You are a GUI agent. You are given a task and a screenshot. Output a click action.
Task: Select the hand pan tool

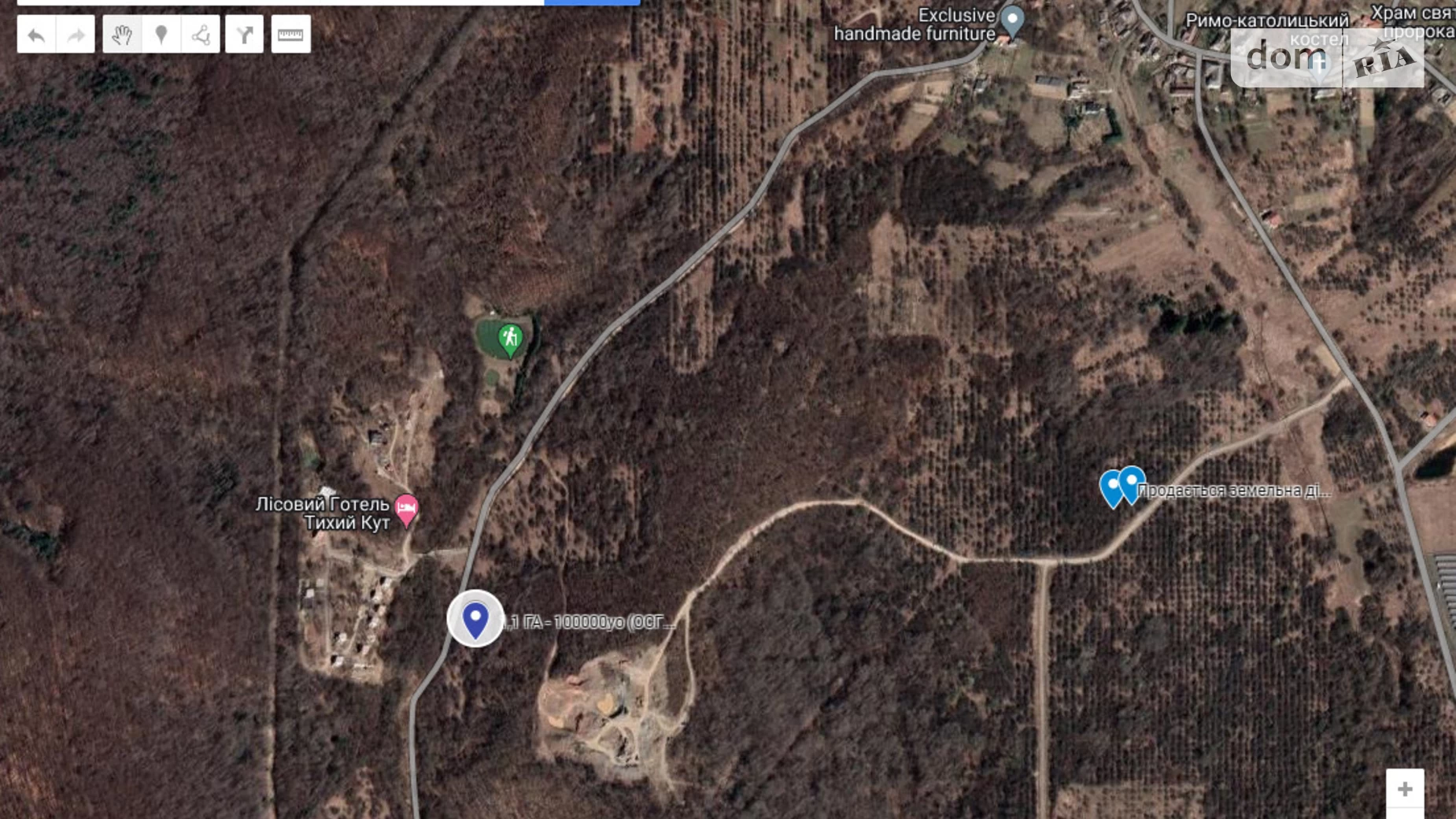coord(122,35)
